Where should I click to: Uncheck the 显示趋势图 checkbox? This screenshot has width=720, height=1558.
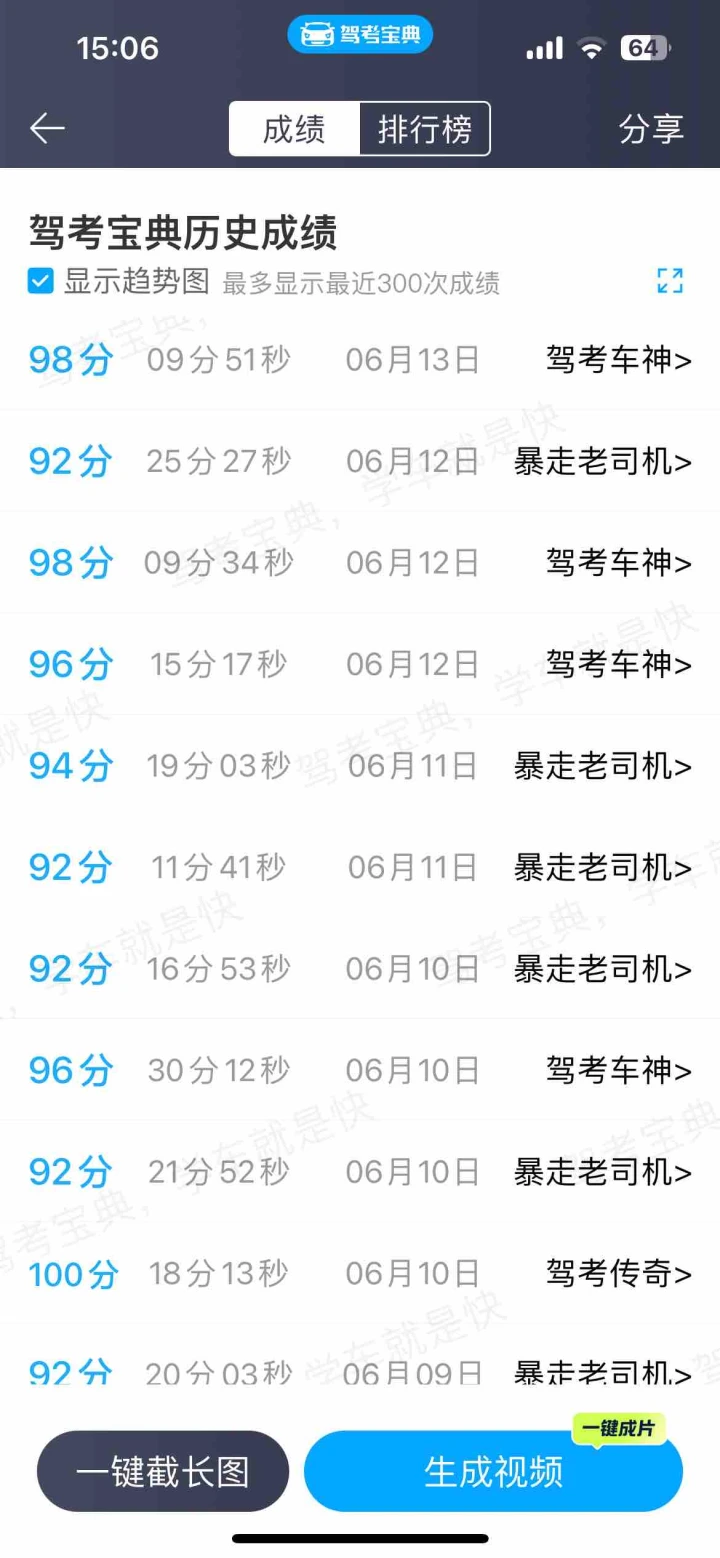pos(41,282)
